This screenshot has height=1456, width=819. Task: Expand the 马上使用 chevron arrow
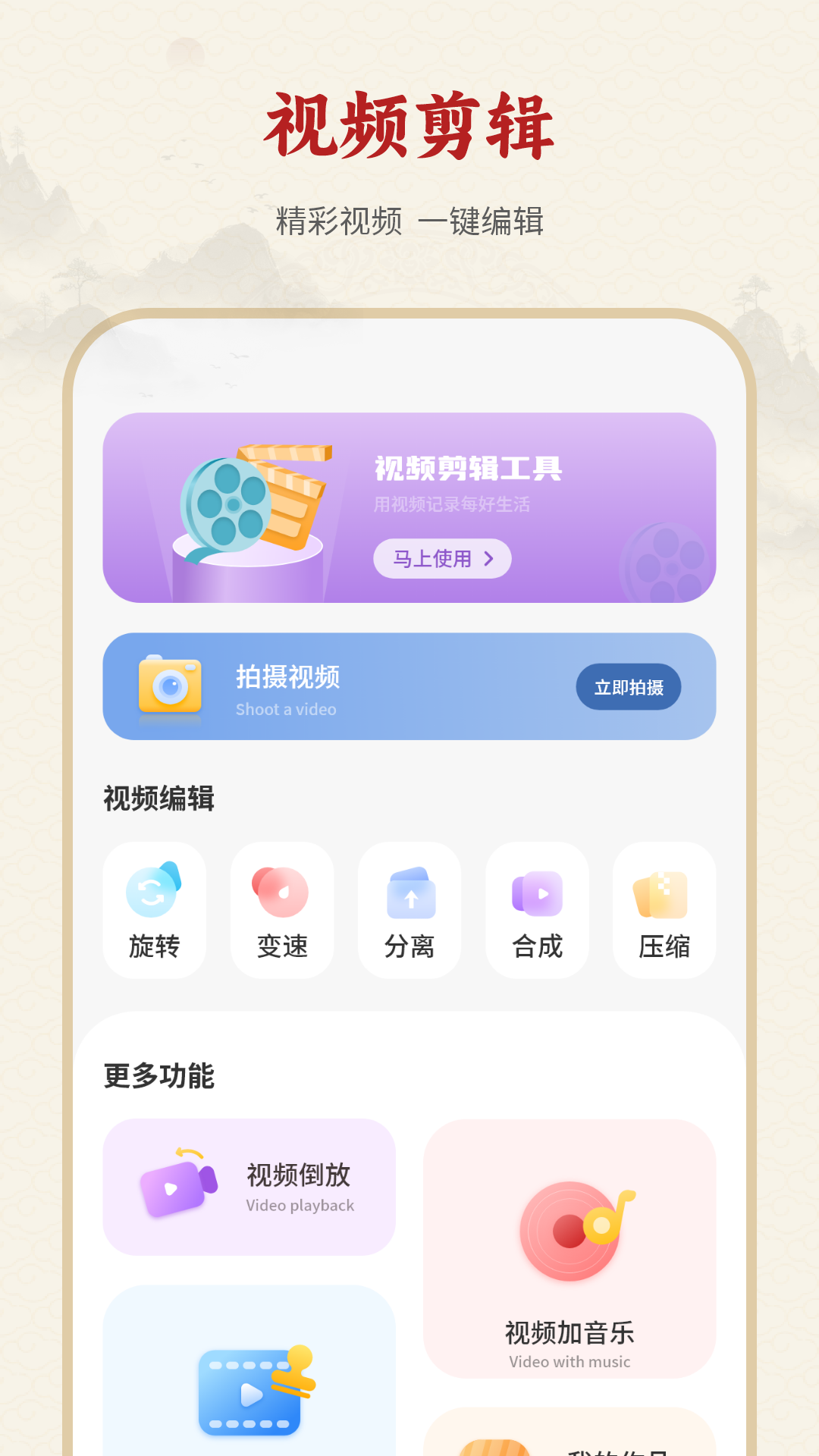490,559
